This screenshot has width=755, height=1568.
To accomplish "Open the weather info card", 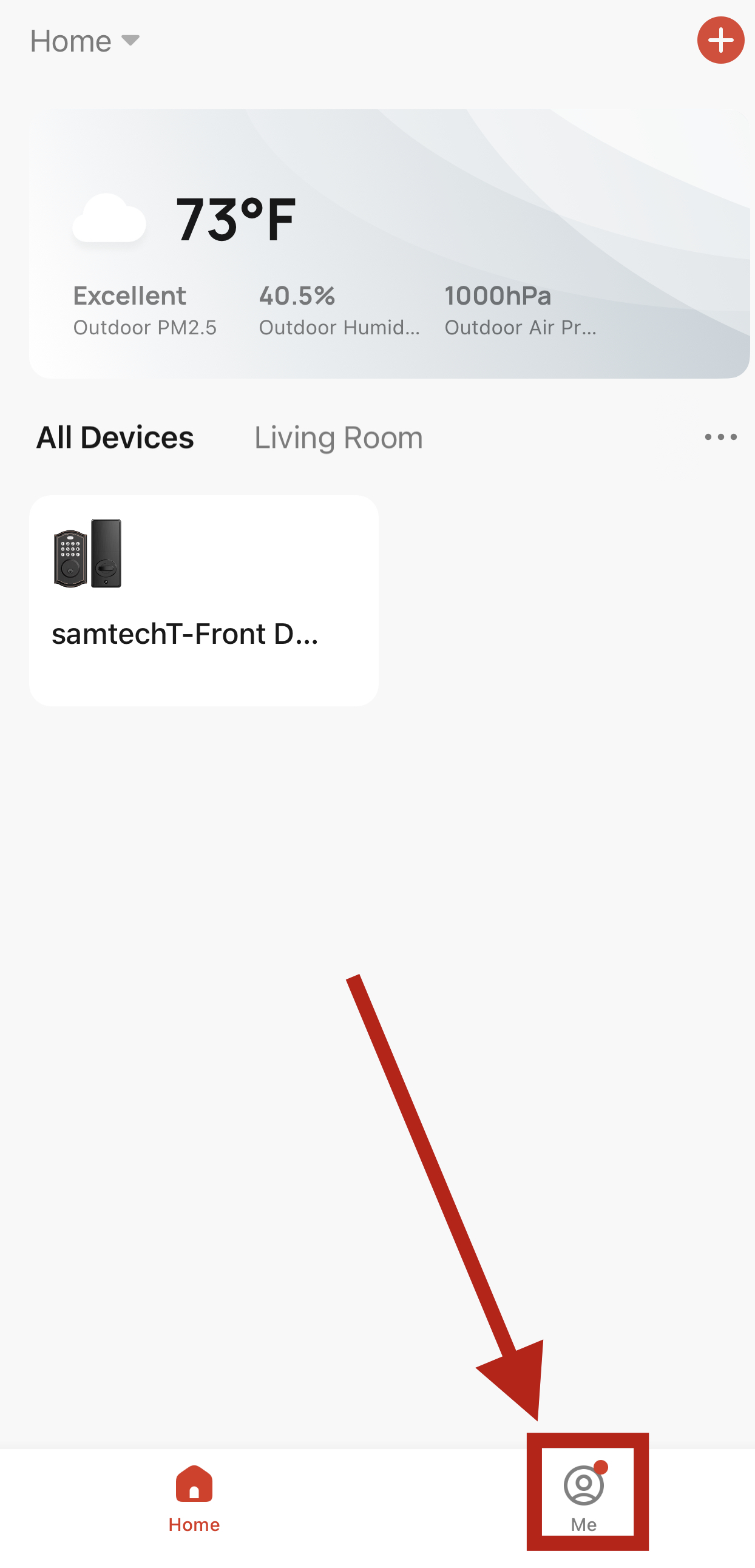I will click(389, 243).
